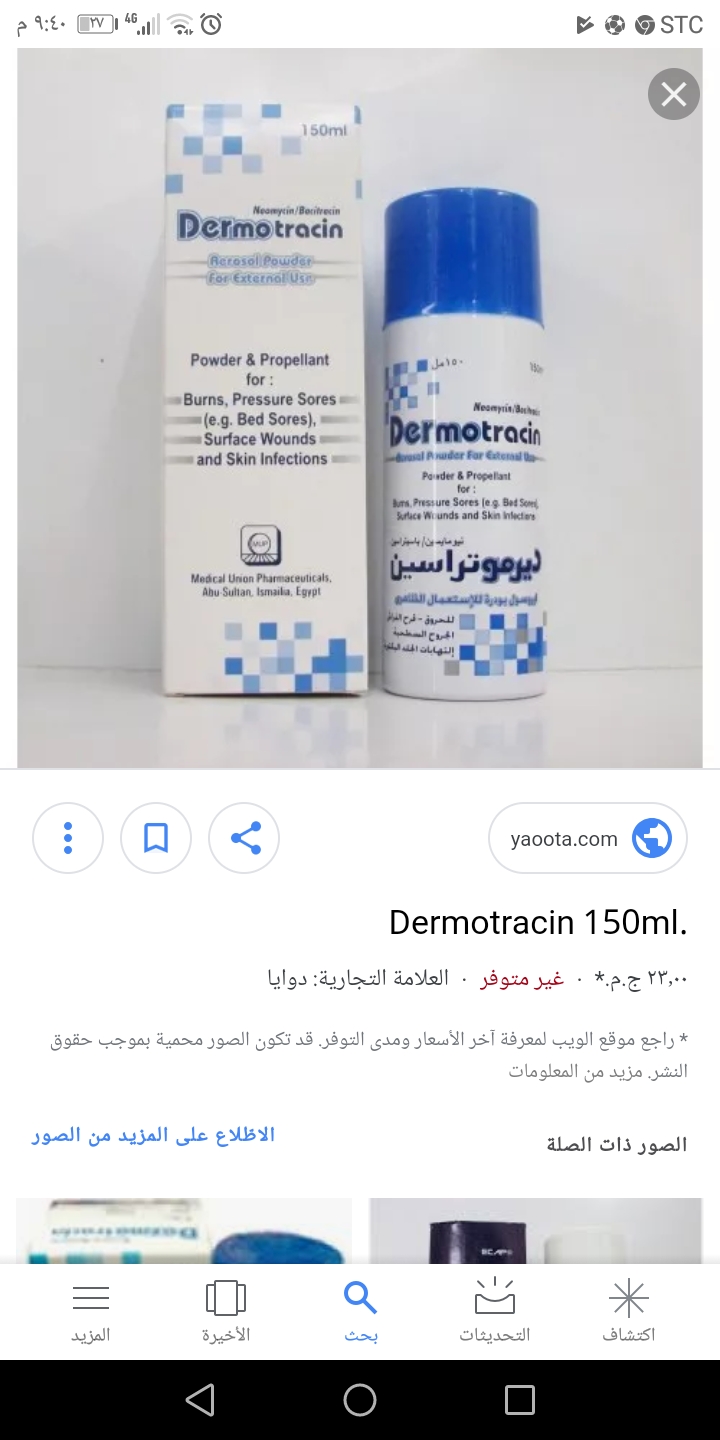Go to the بحث search tab
The height and width of the screenshot is (1440, 720).
[x=360, y=1311]
